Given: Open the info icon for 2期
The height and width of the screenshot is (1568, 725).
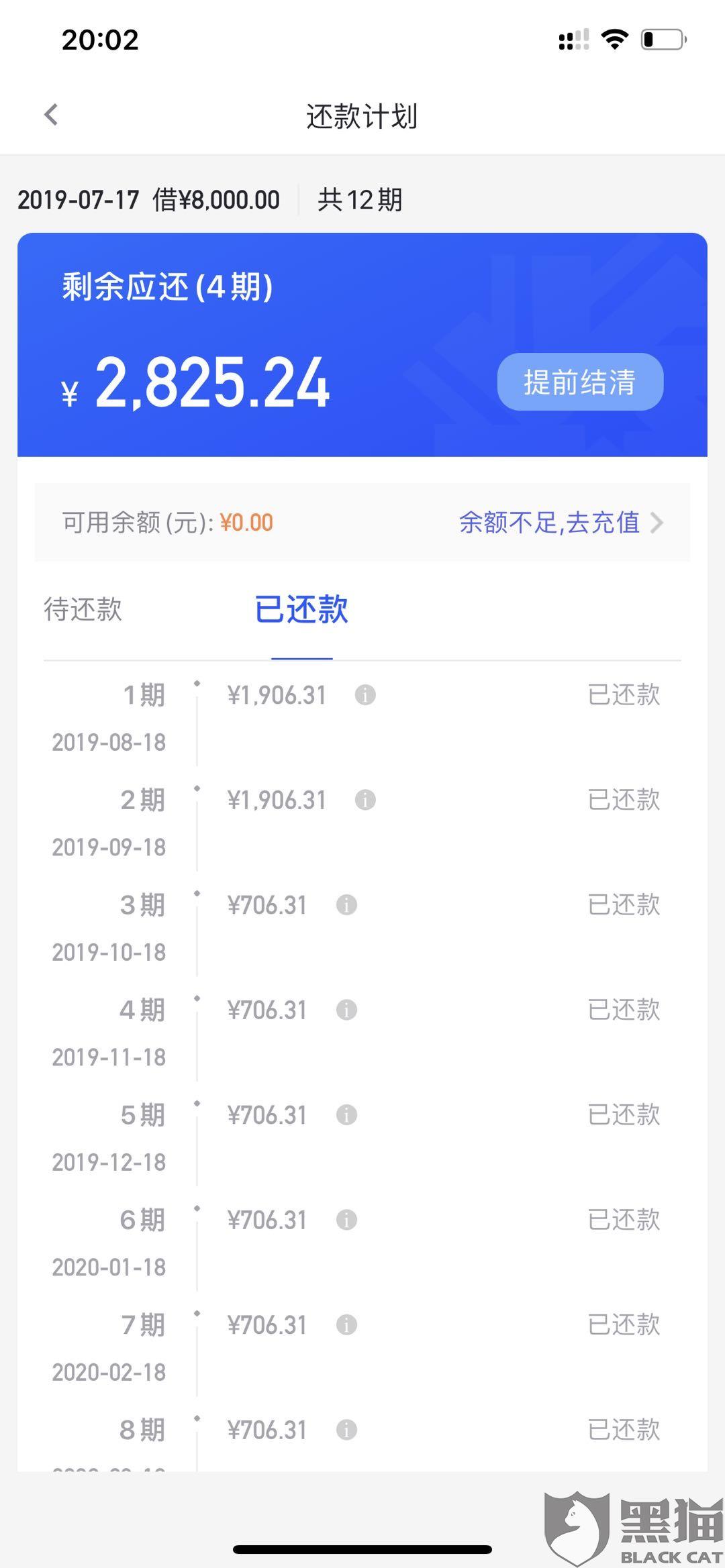Looking at the screenshot, I should point(365,800).
